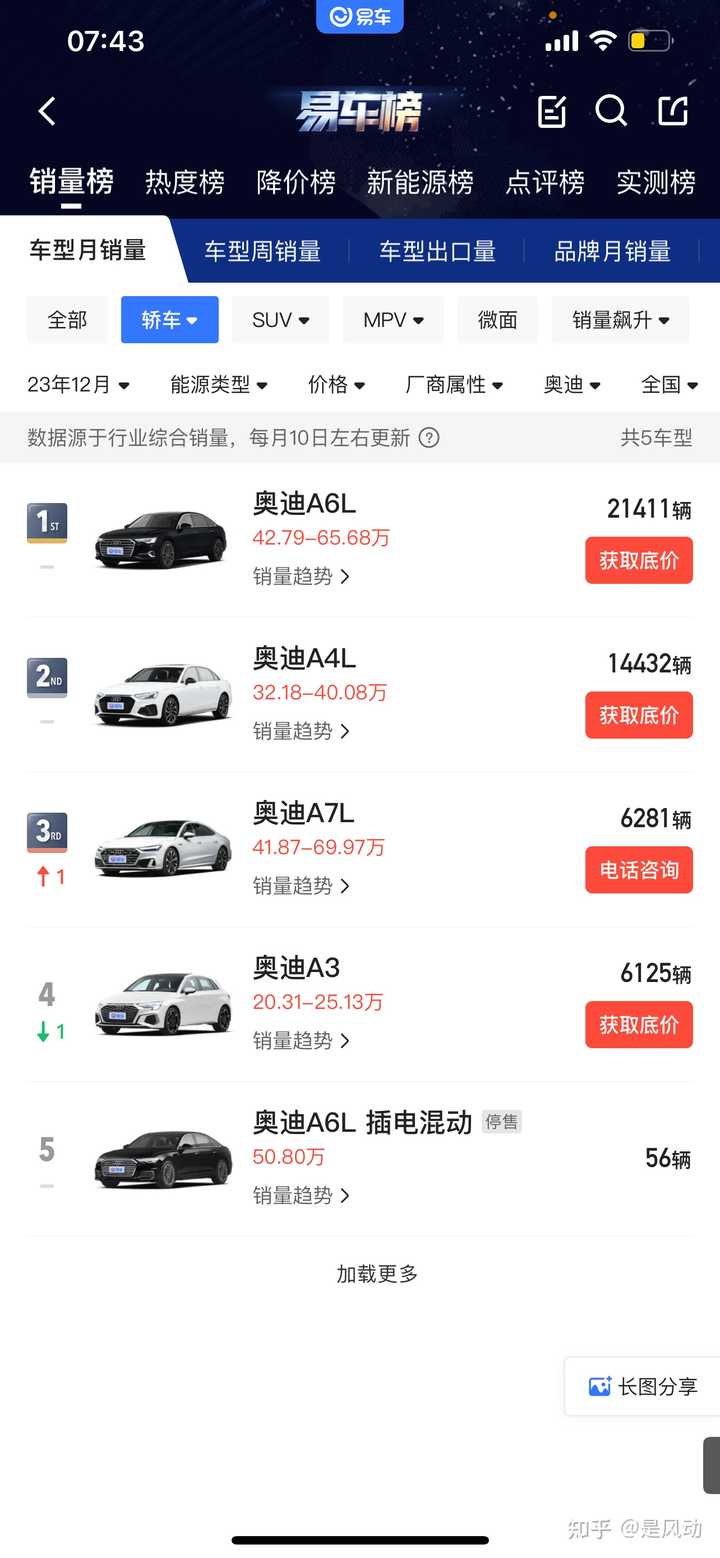Expand the 能源类型 filter dropdown
The height and width of the screenshot is (1558, 720).
pos(218,384)
